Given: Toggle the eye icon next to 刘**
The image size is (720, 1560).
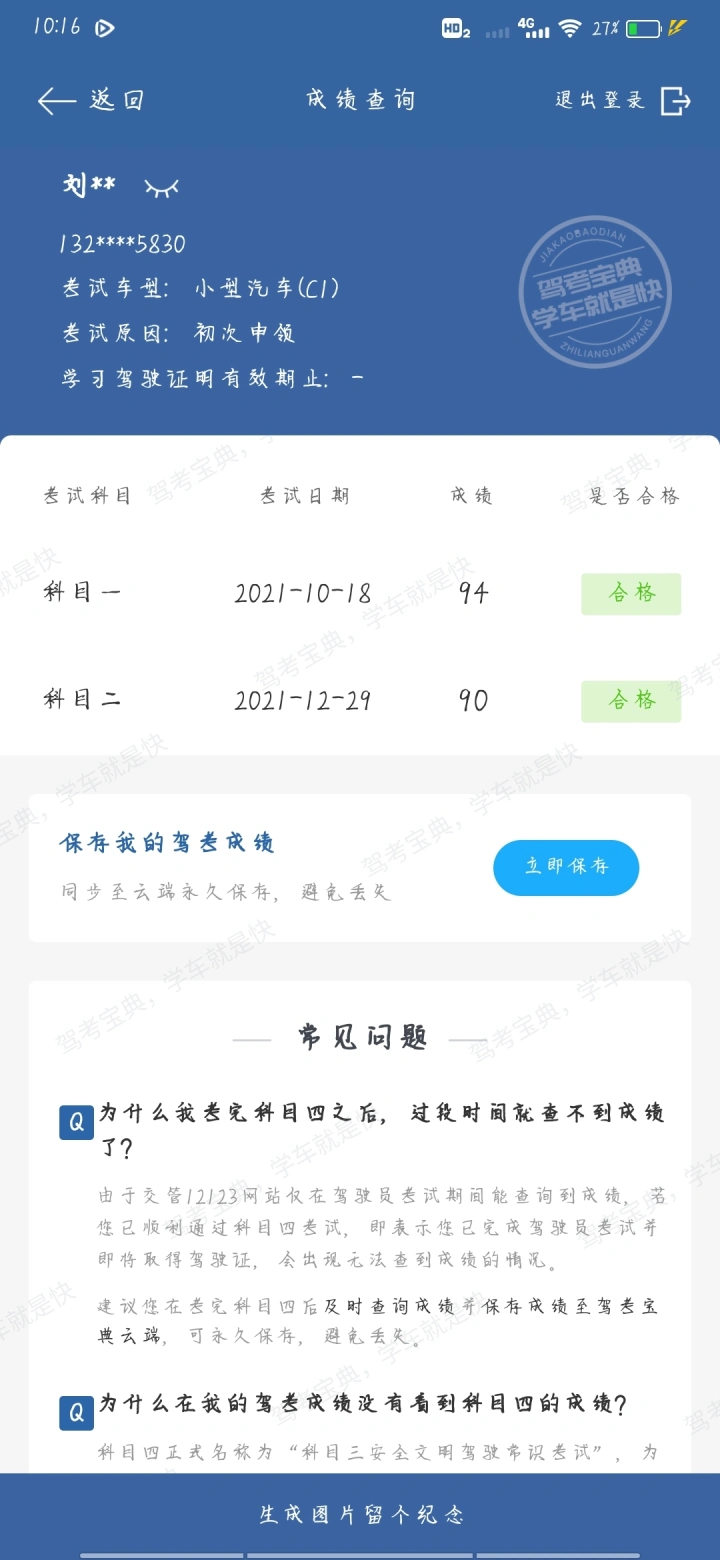Looking at the screenshot, I should 161,187.
